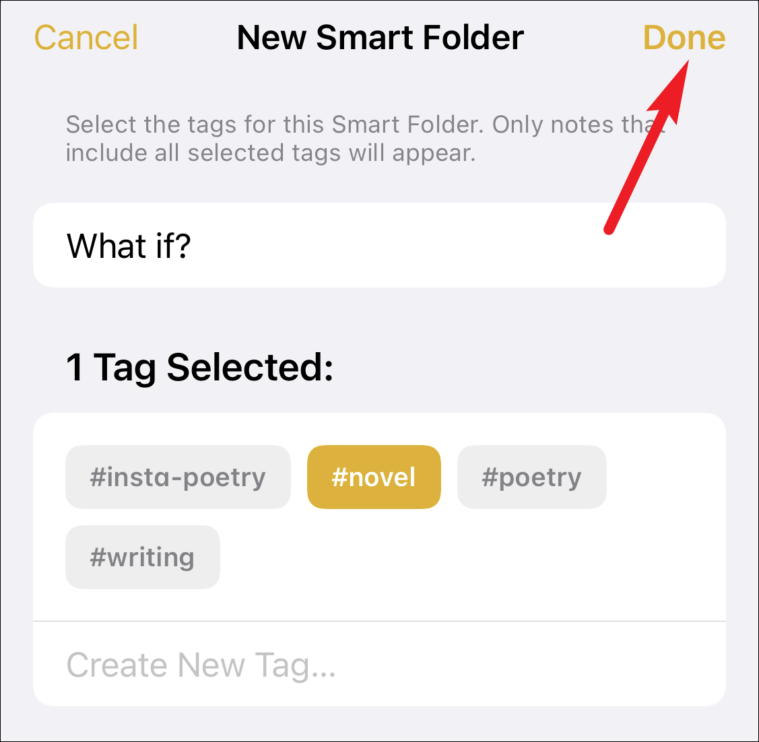Edit the folder name field "What if?"
Viewport: 759px width, 742px height.
pyautogui.click(x=379, y=245)
